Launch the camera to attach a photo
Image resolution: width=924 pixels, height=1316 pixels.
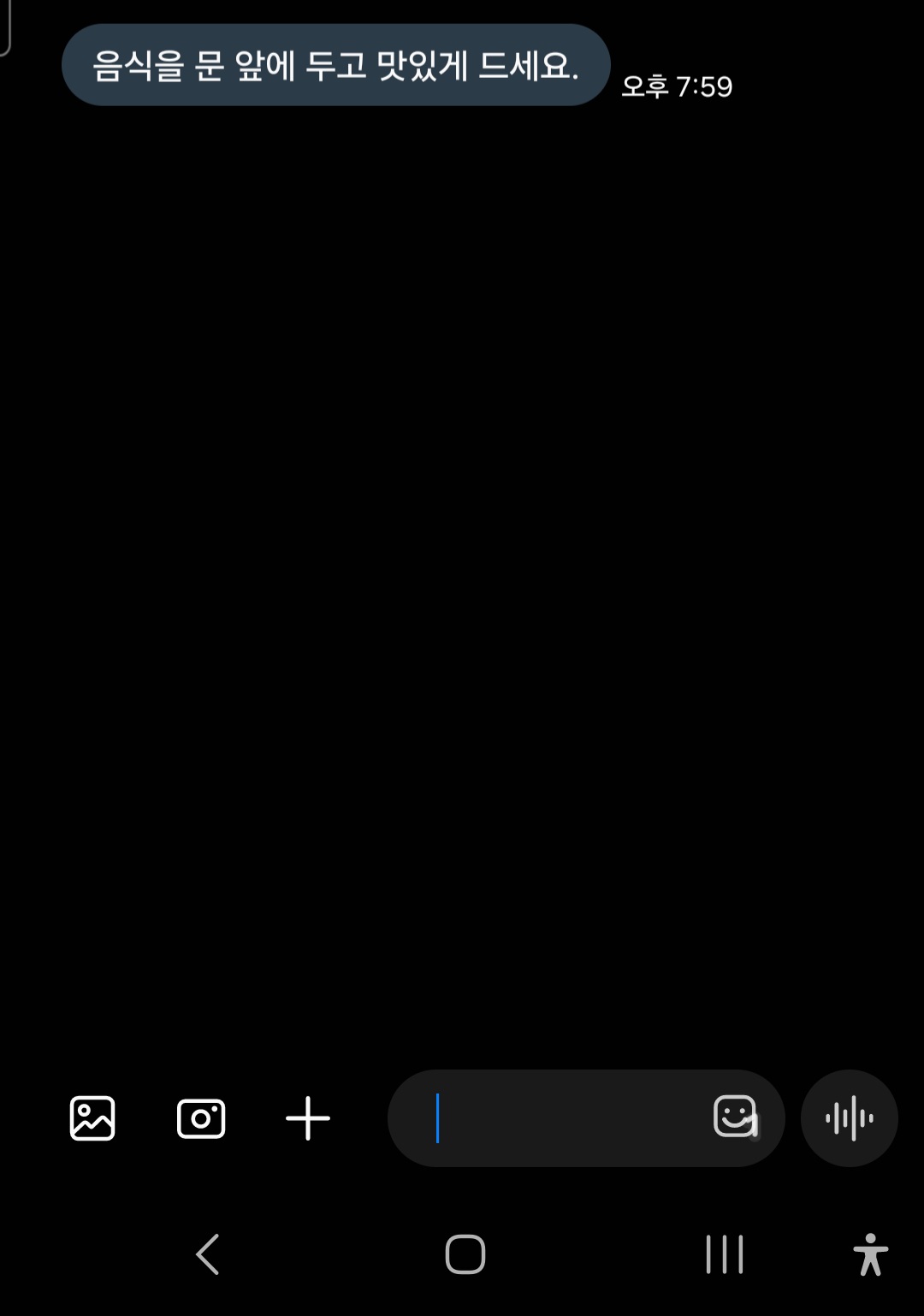click(201, 1118)
